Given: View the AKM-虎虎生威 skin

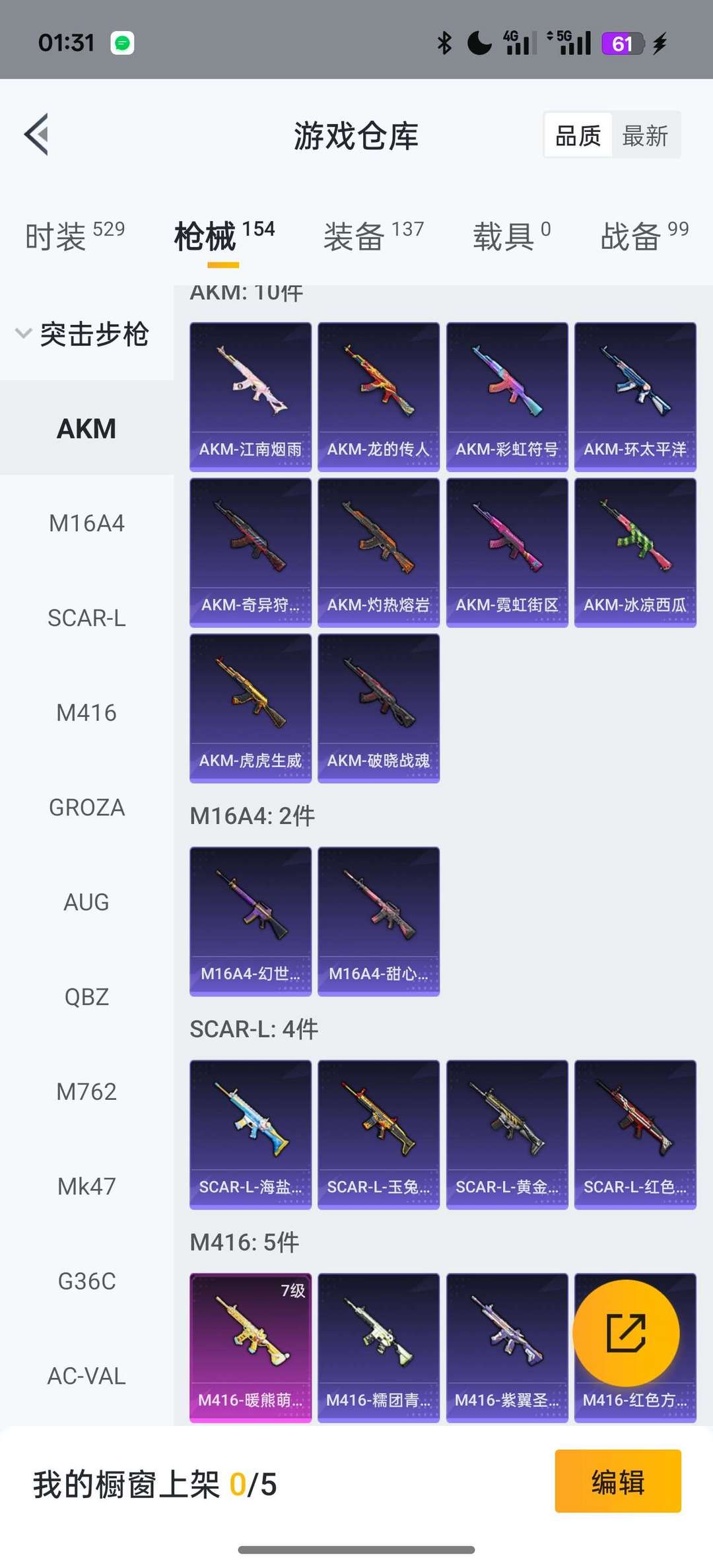Looking at the screenshot, I should 250,708.
